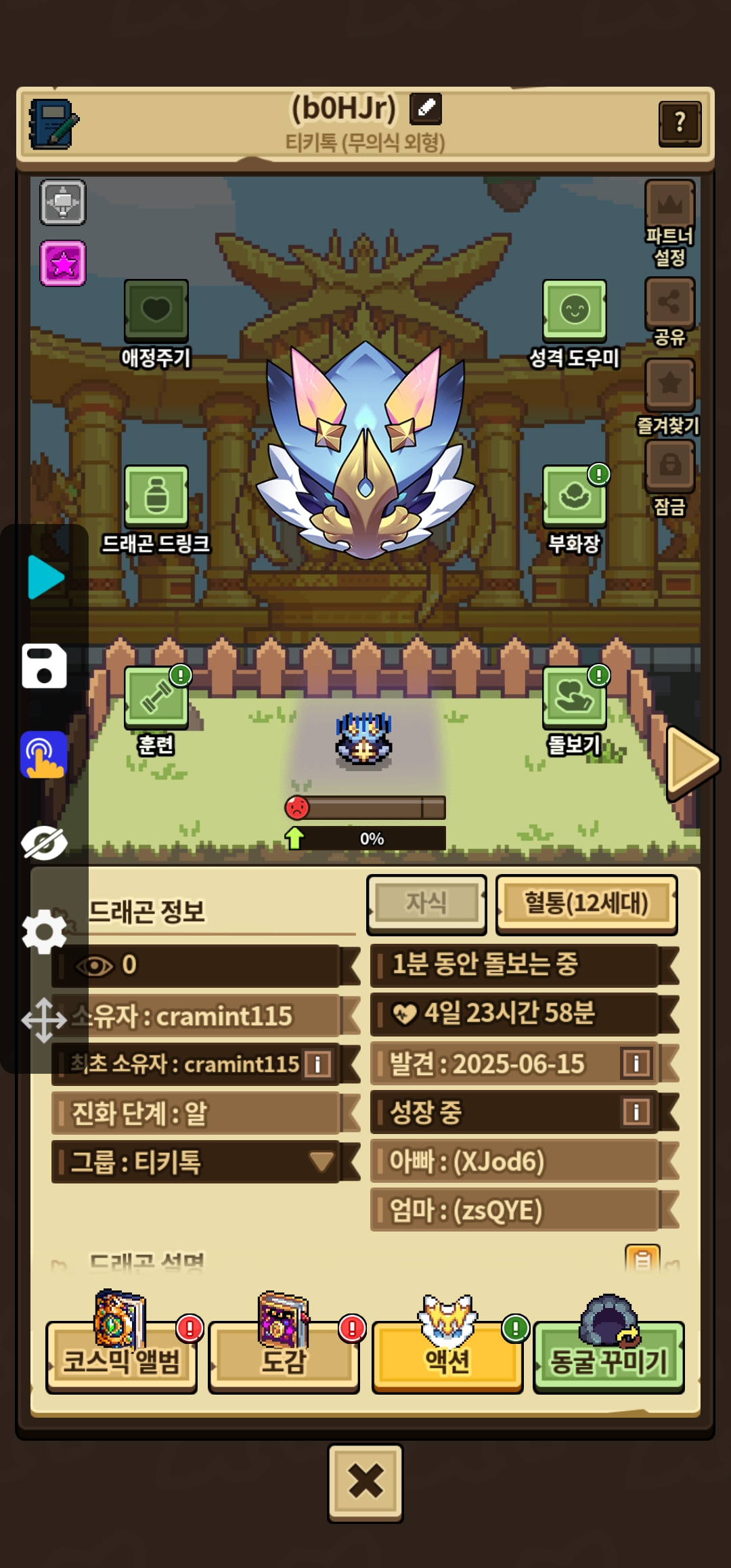Share this dragon via 공유
The height and width of the screenshot is (1568, 731).
pos(669,303)
